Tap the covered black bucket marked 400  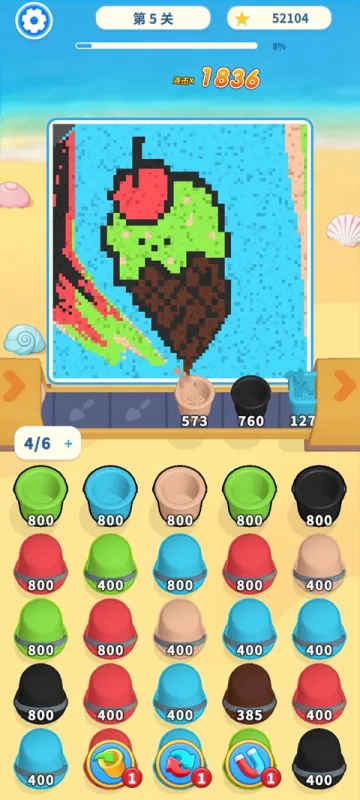[319, 759]
